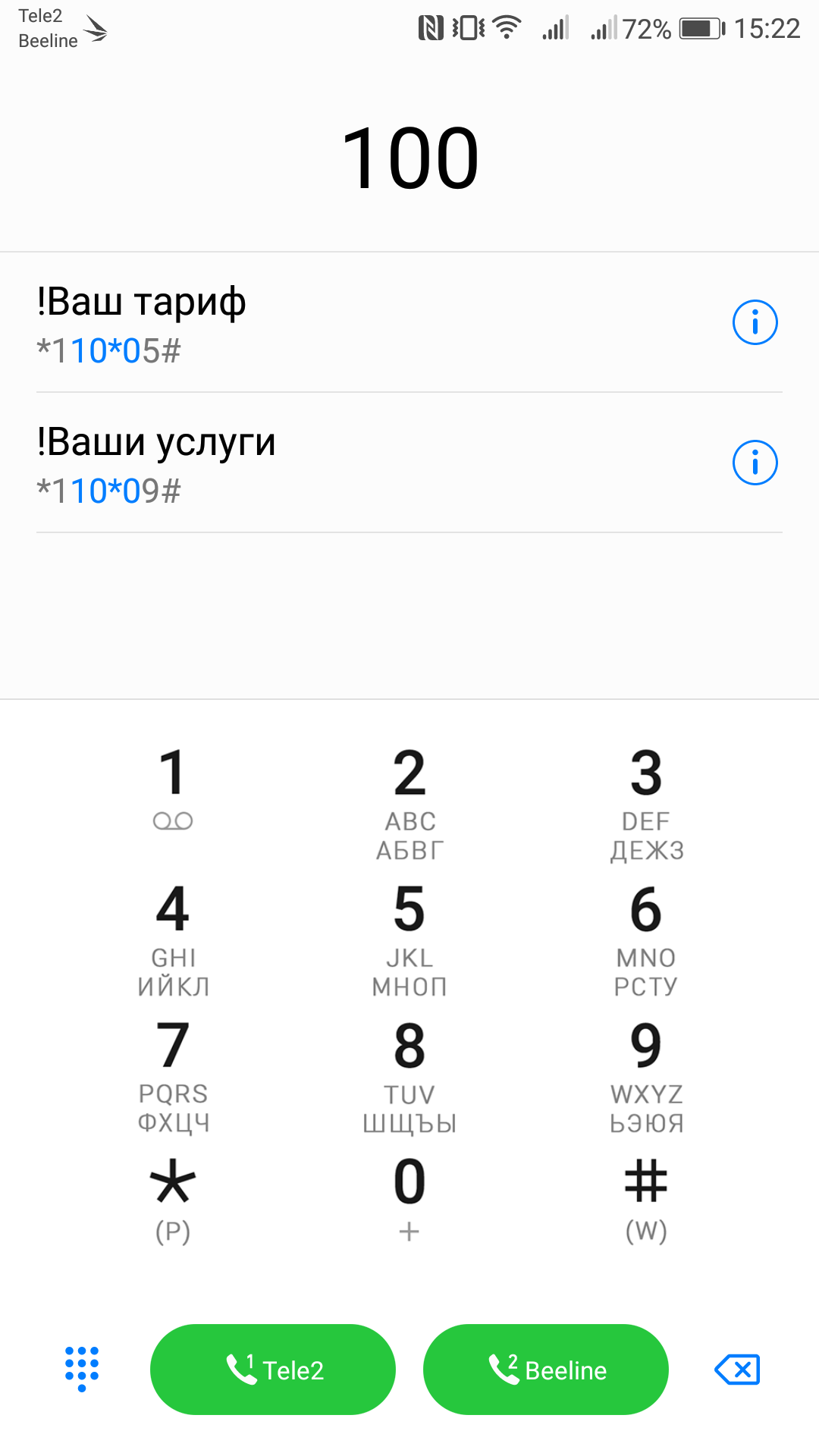Tap keypad digit 3 DEF
Image resolution: width=819 pixels, height=1456 pixels.
click(646, 800)
